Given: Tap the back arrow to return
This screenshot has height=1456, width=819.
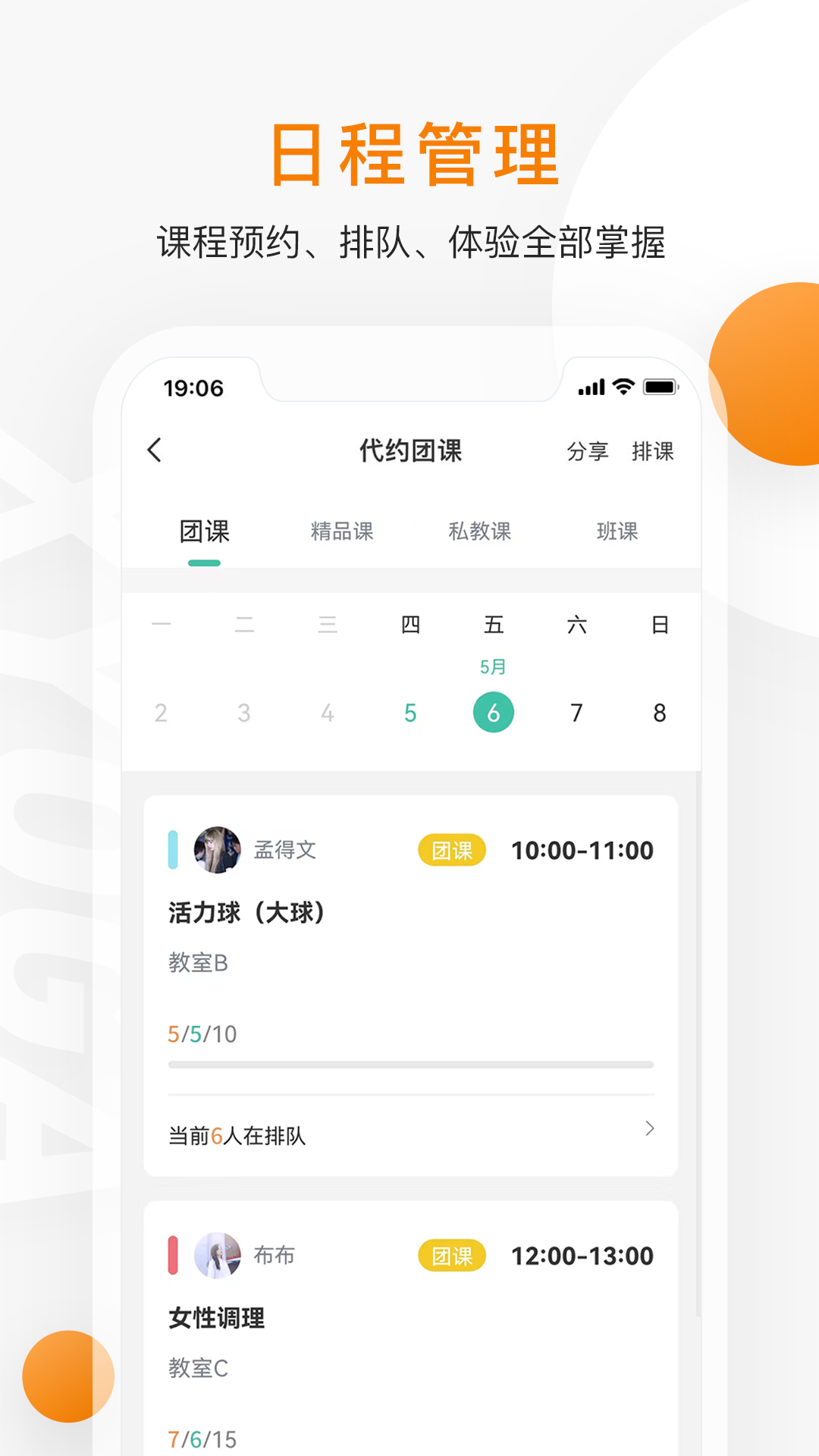Looking at the screenshot, I should [x=155, y=450].
